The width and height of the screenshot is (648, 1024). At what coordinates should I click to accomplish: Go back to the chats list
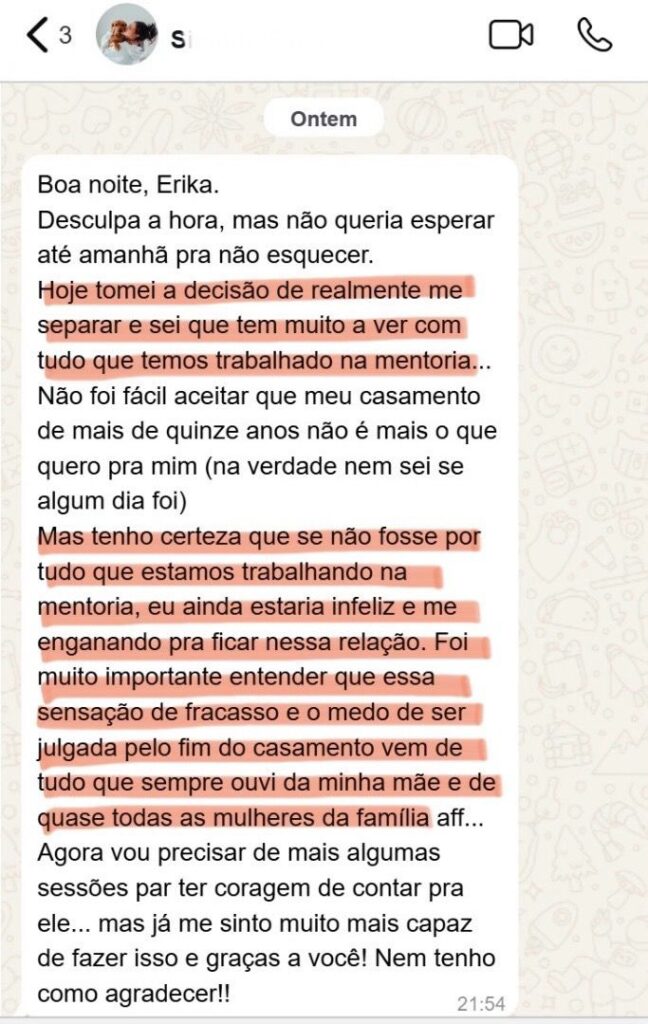[x=38, y=35]
